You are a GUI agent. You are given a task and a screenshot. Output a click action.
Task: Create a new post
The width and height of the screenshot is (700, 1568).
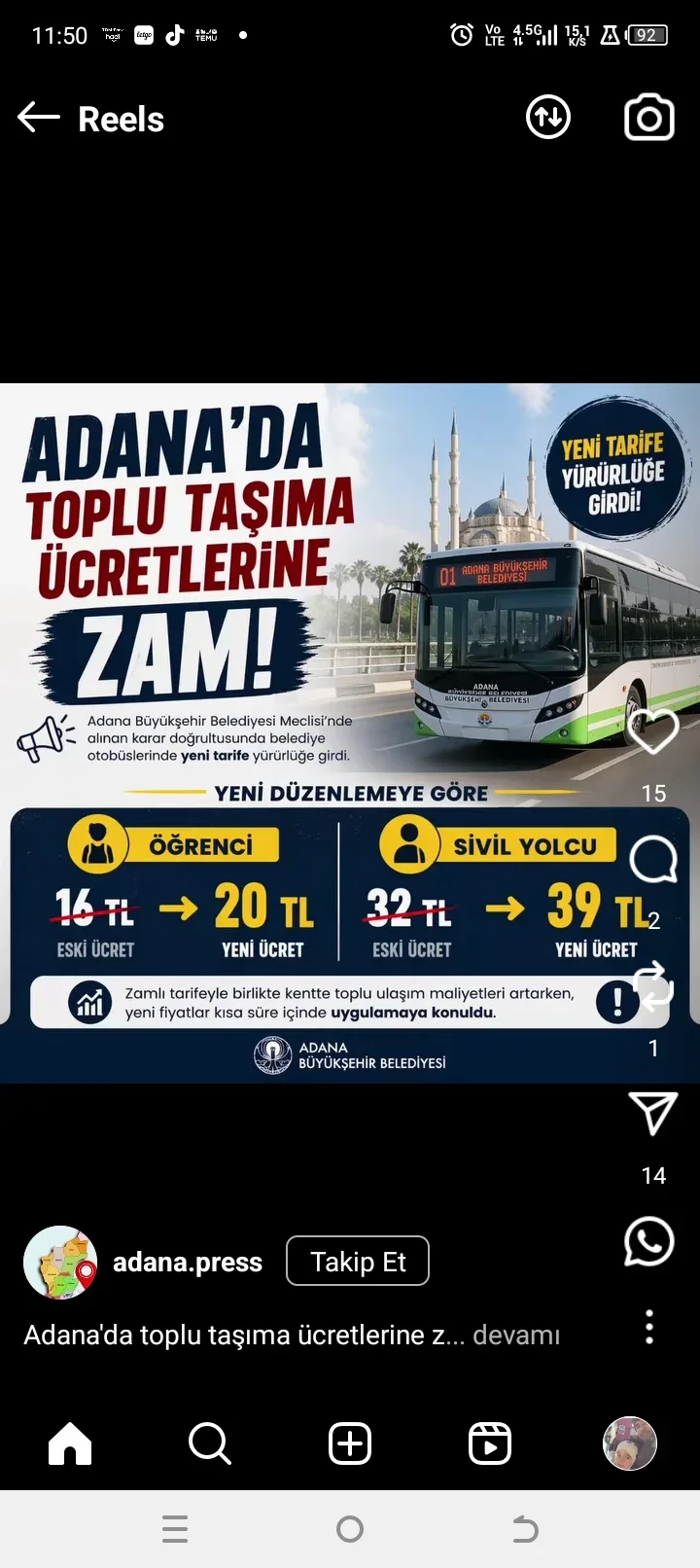350,1443
